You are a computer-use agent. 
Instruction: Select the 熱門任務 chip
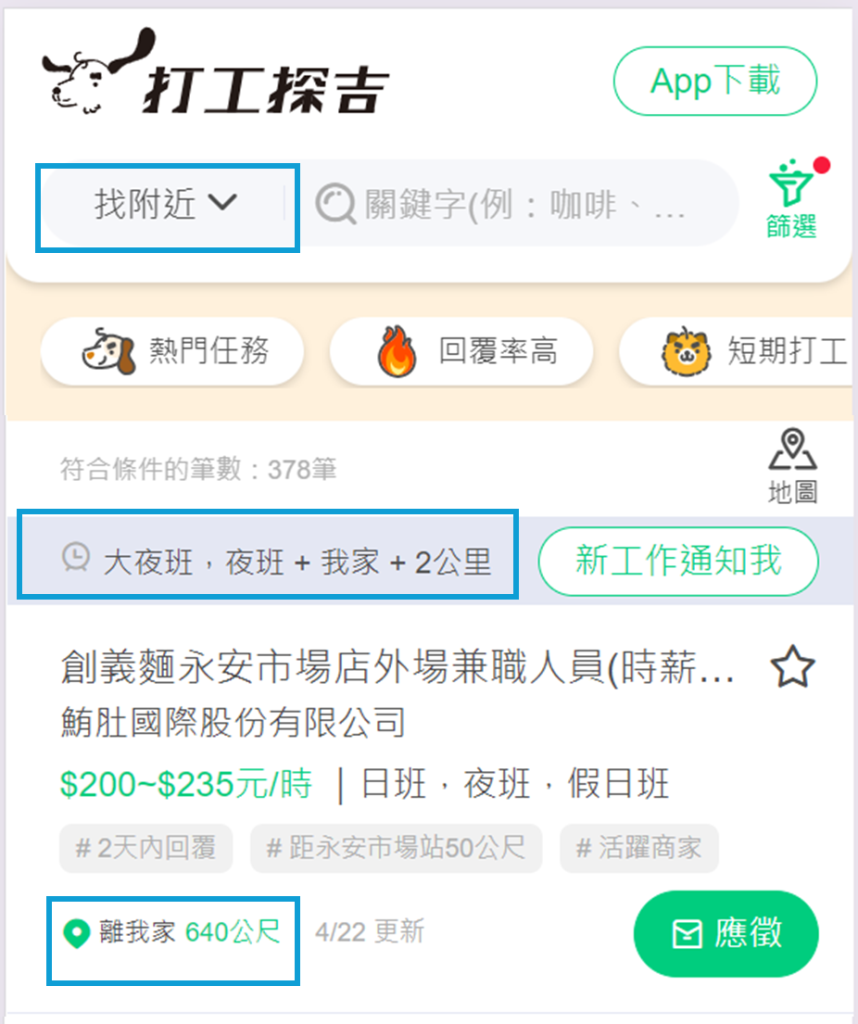173,351
